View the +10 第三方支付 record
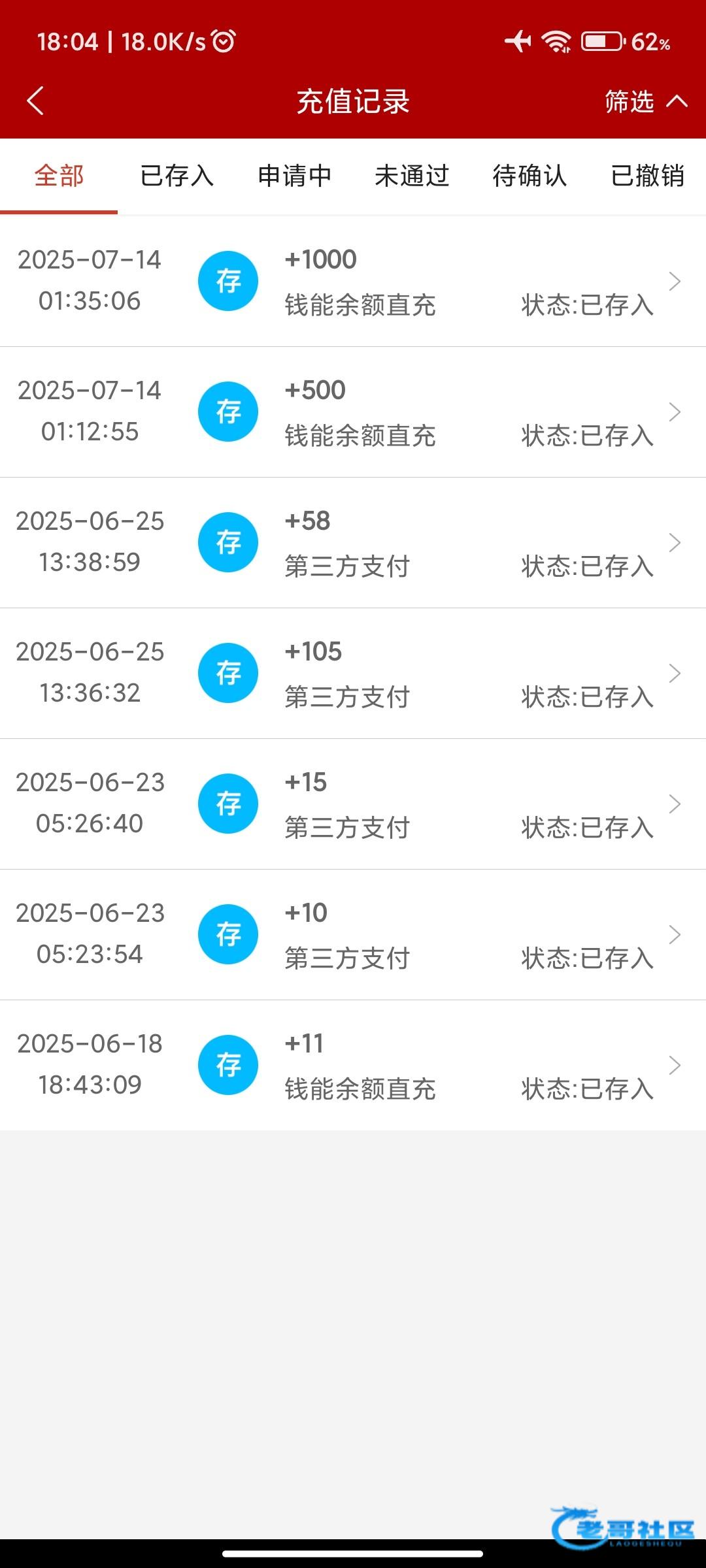706x1568 pixels. [353, 935]
